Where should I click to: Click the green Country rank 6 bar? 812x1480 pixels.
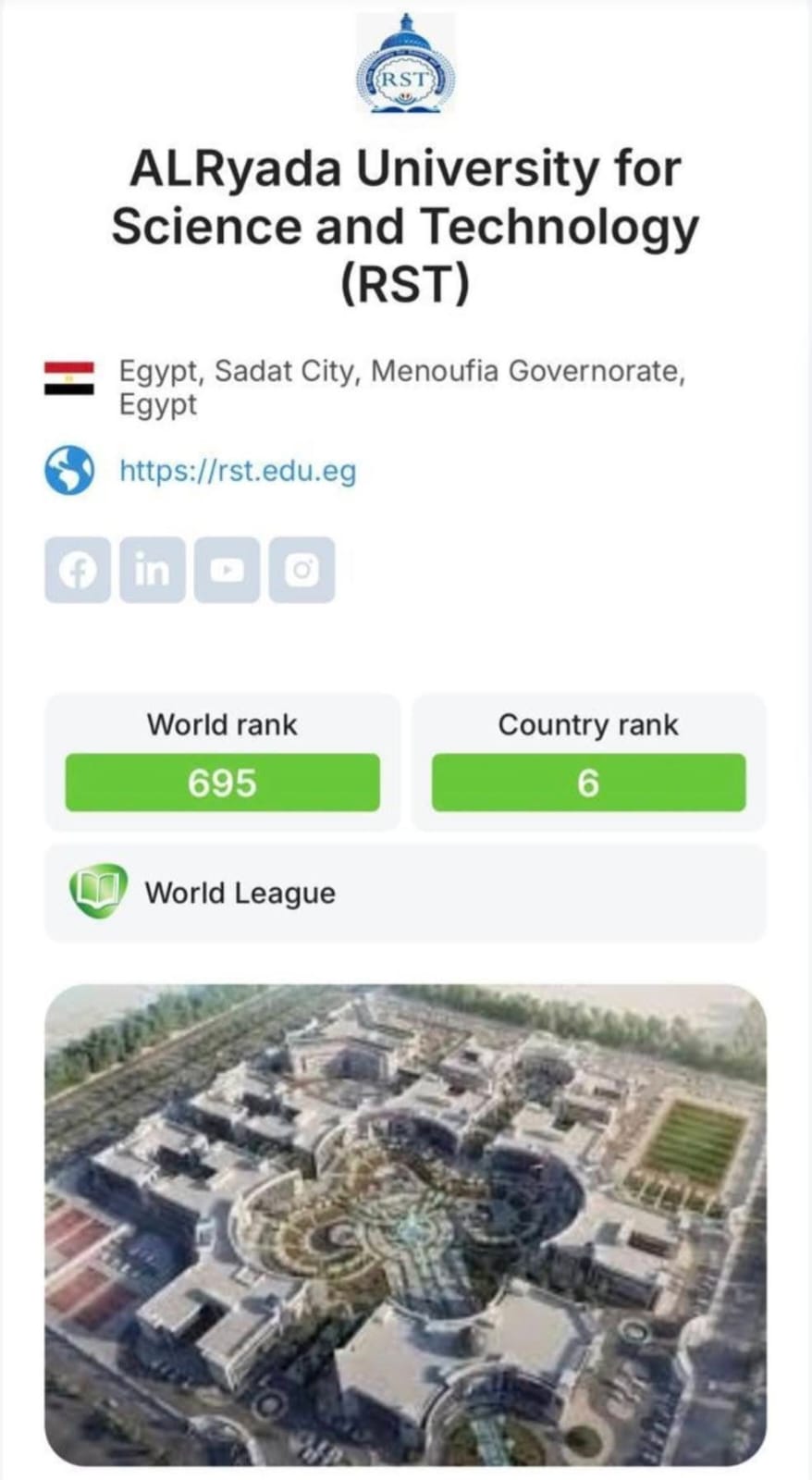589,783
